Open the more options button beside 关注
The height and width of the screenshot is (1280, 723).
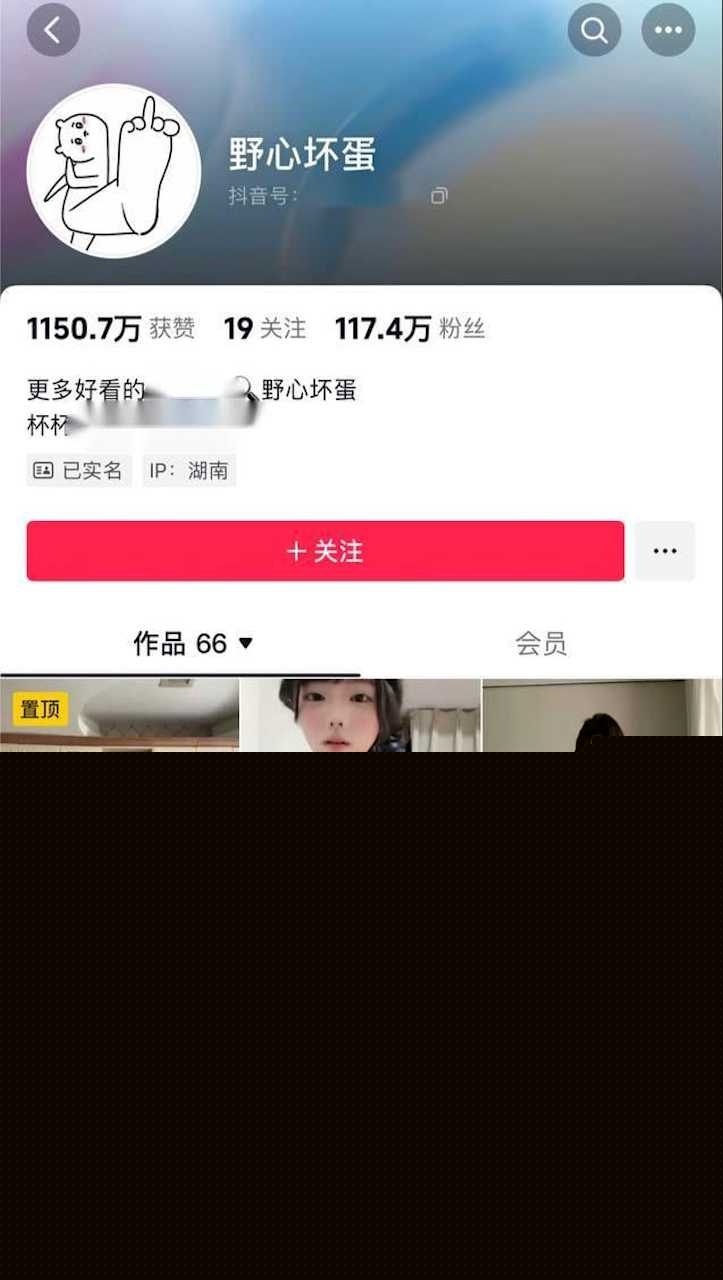click(x=665, y=551)
